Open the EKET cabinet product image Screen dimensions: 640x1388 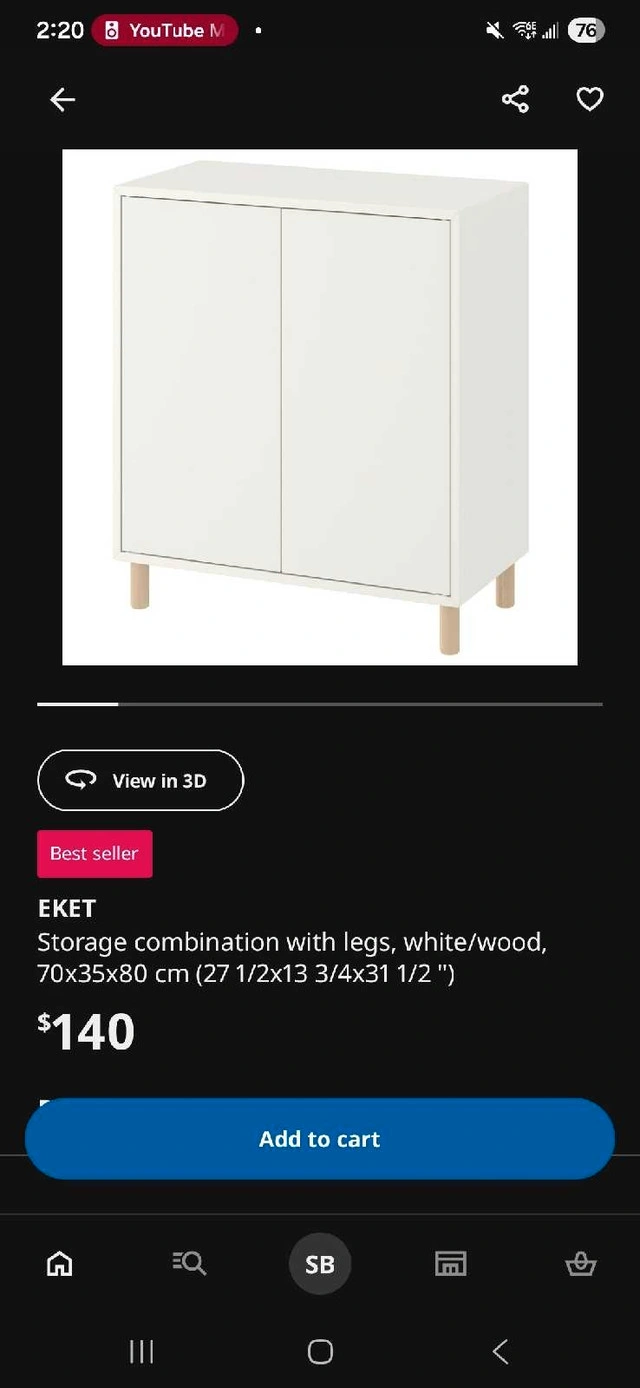click(320, 407)
